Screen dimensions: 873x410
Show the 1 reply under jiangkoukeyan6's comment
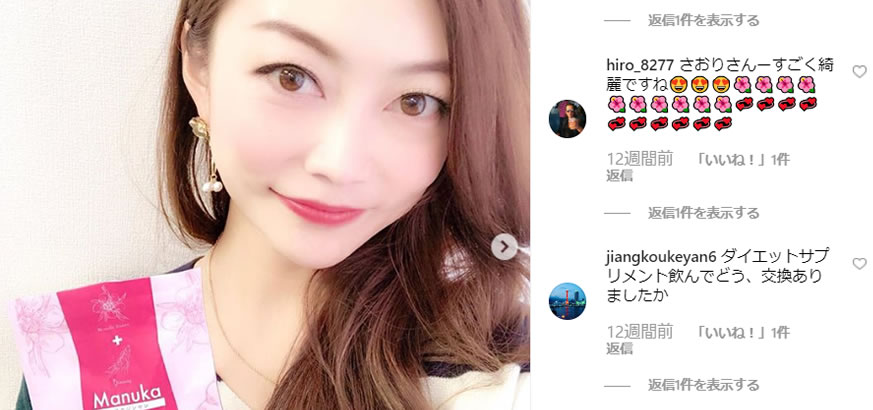[x=703, y=385]
